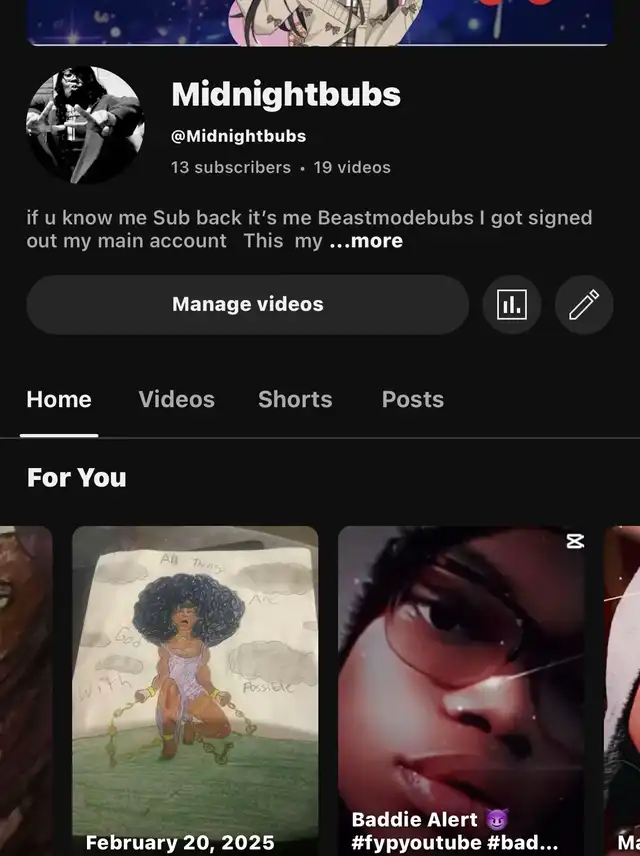640x856 pixels.
Task: Switch to the Videos tab
Action: 176,400
